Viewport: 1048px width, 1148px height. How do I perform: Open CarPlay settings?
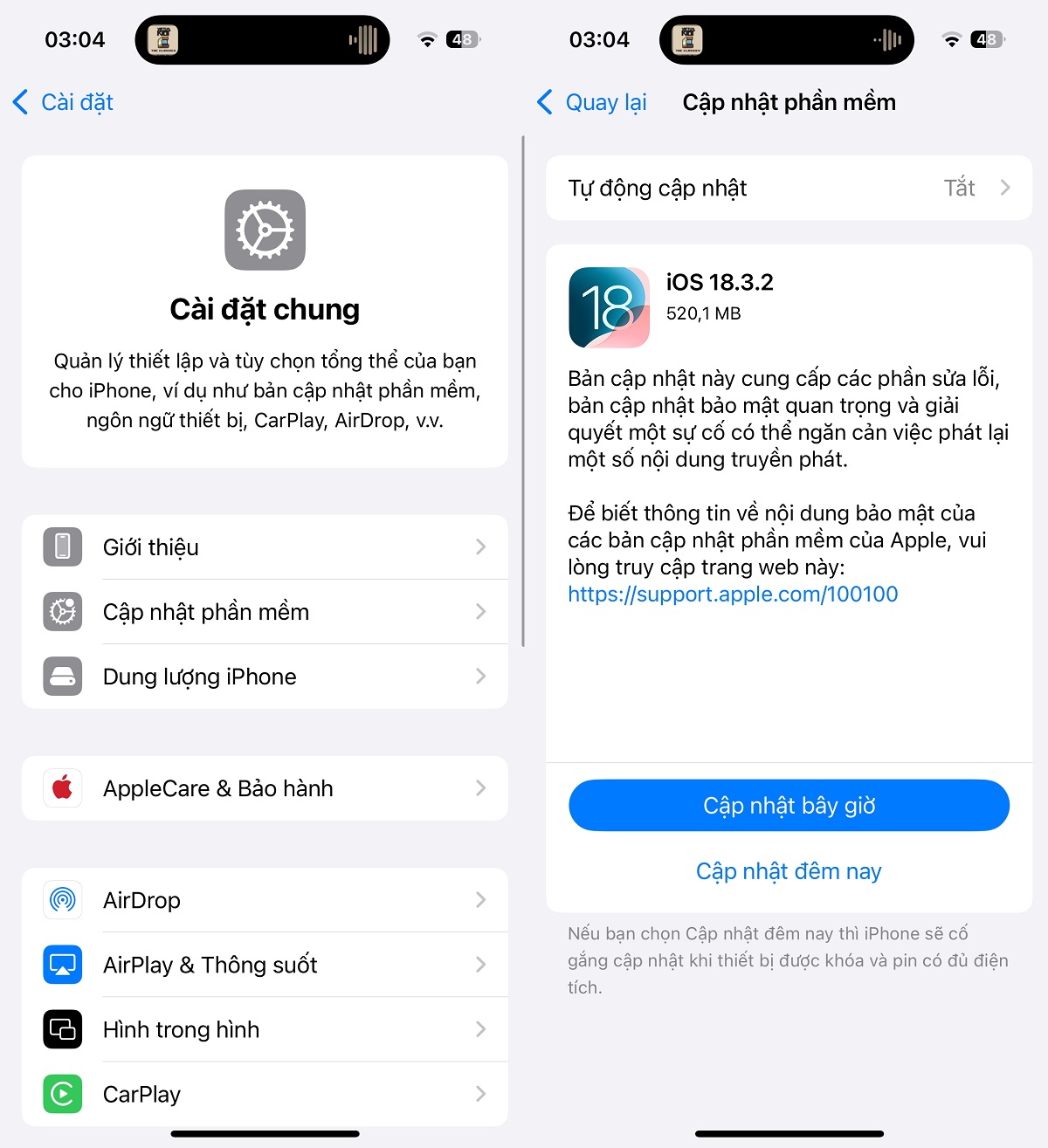click(265, 1094)
